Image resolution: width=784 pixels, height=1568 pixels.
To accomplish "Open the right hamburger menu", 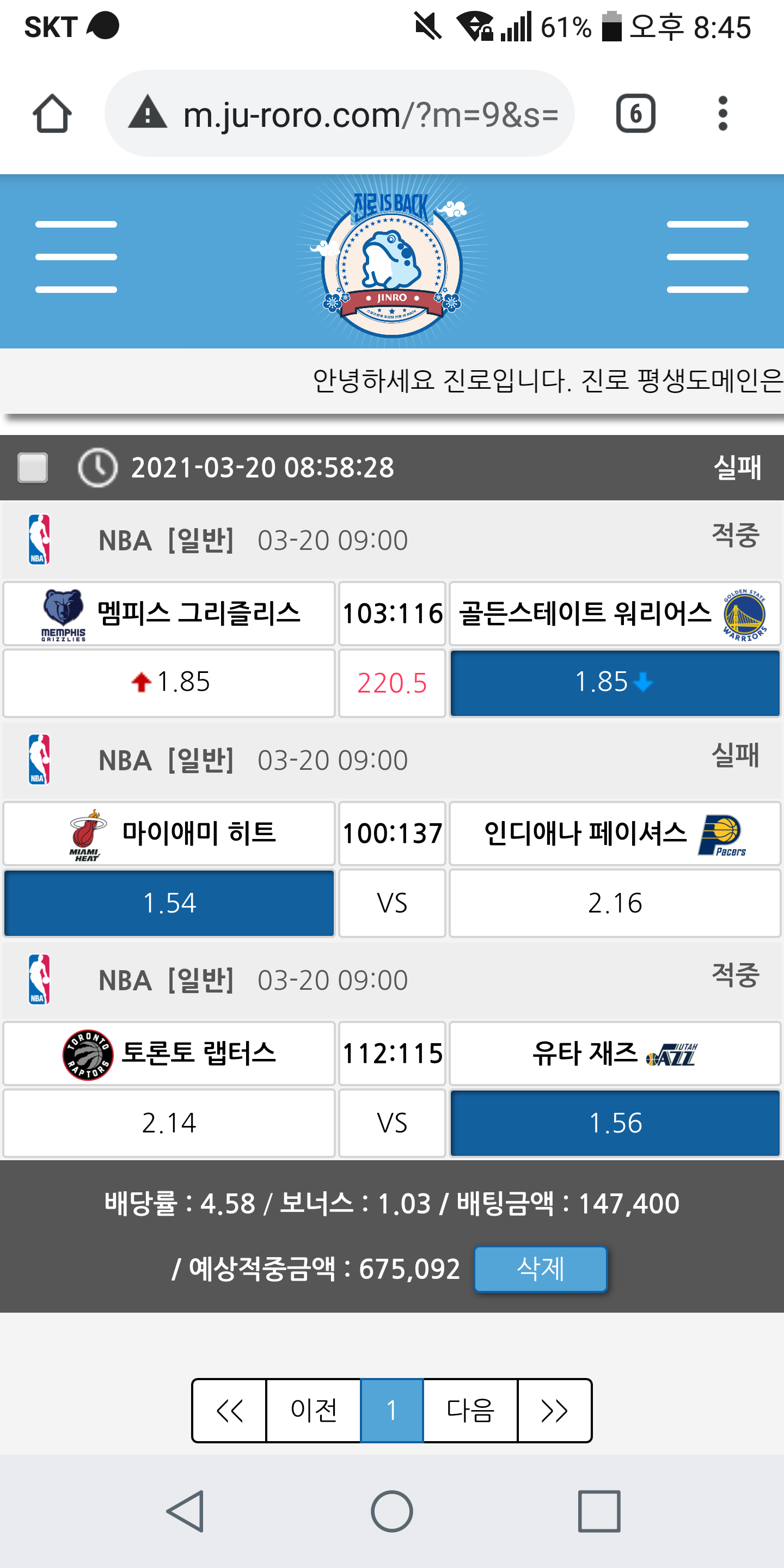I will coord(707,257).
